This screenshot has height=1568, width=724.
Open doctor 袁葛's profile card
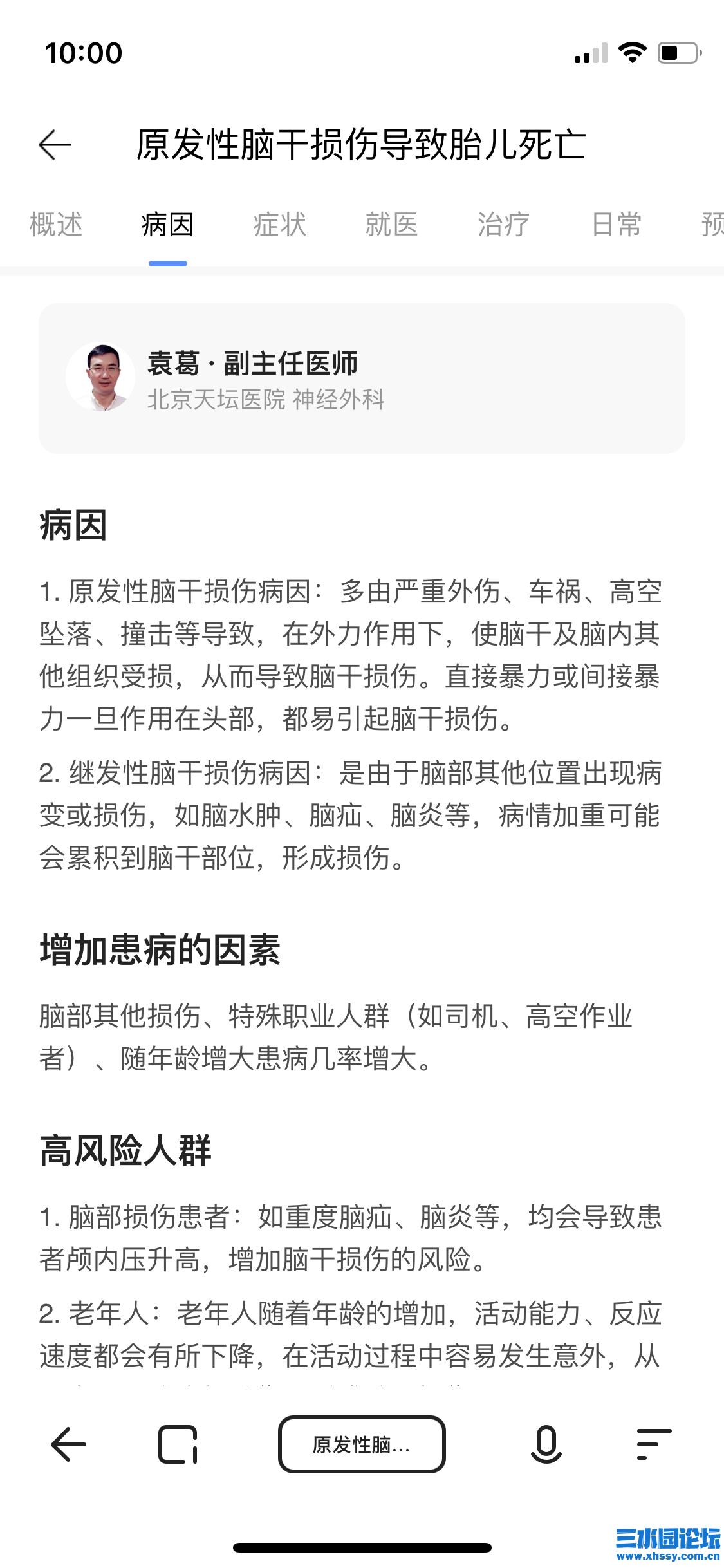[x=362, y=379]
